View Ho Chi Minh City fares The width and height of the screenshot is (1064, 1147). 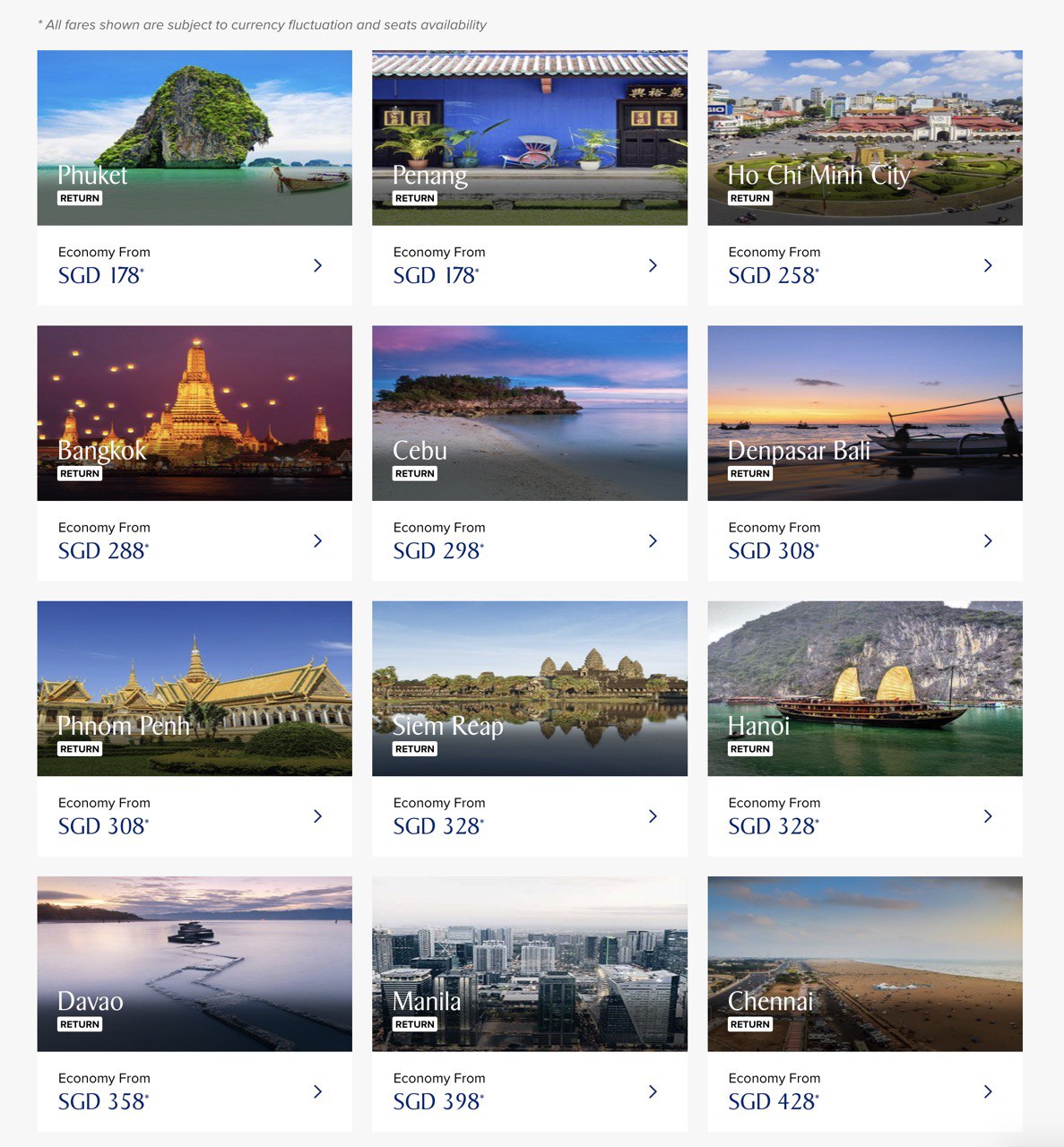864,177
